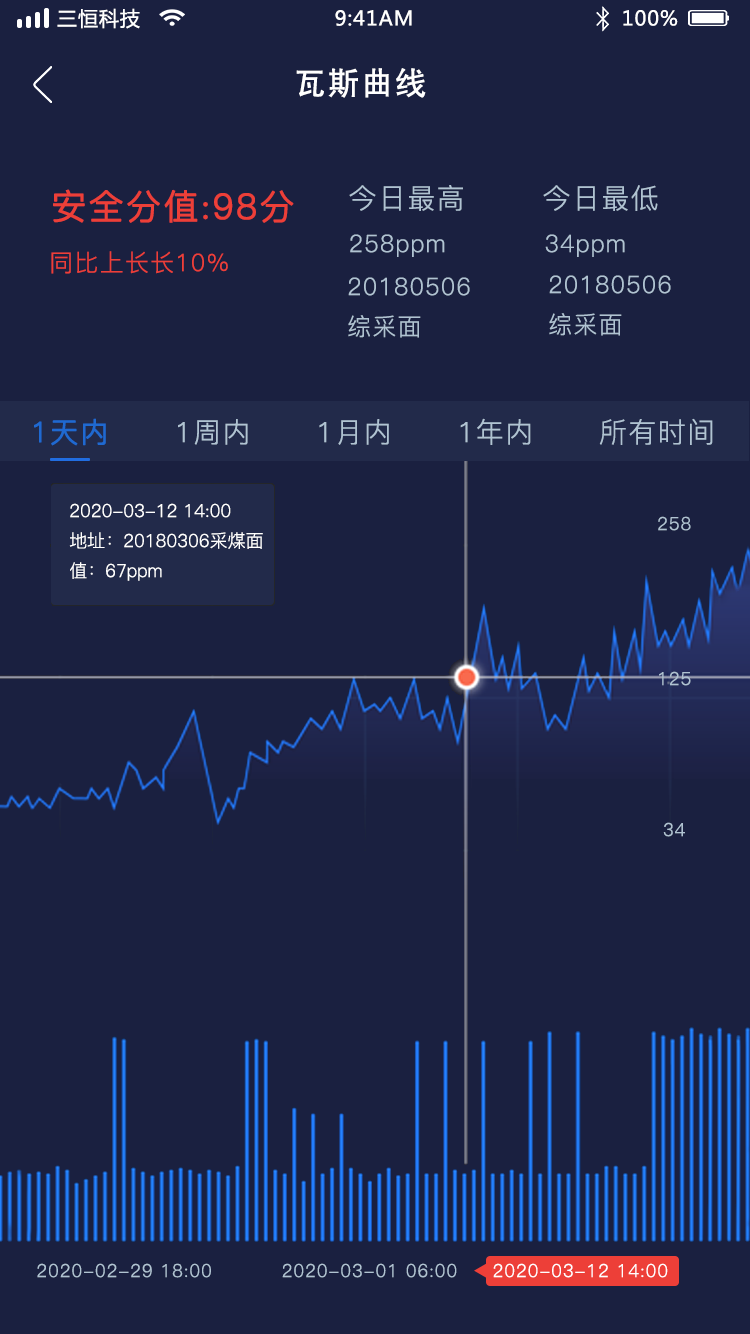Viewport: 750px width, 1334px height.
Task: Click the 125 value on the y-axis
Action: click(x=673, y=678)
